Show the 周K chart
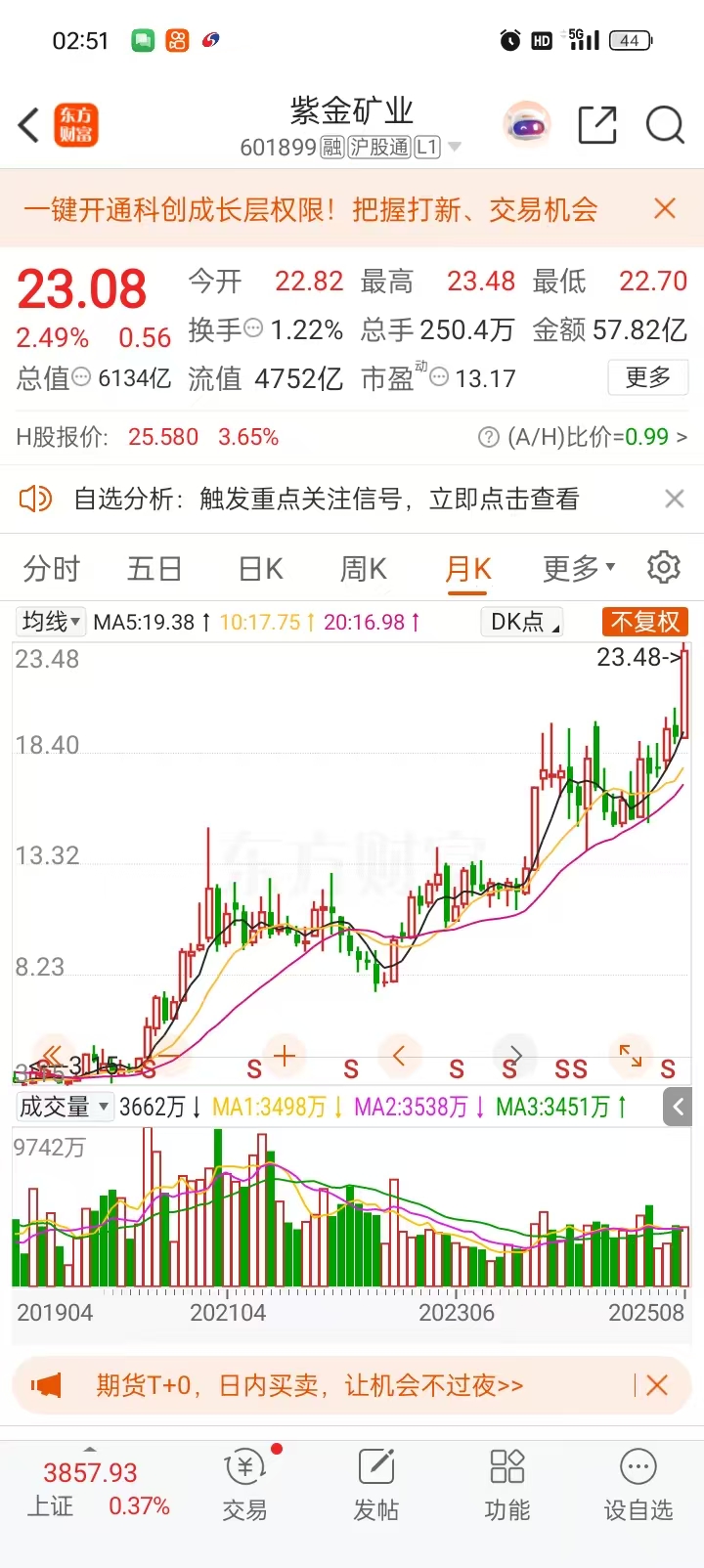Image resolution: width=704 pixels, height=1568 pixels. [x=364, y=568]
